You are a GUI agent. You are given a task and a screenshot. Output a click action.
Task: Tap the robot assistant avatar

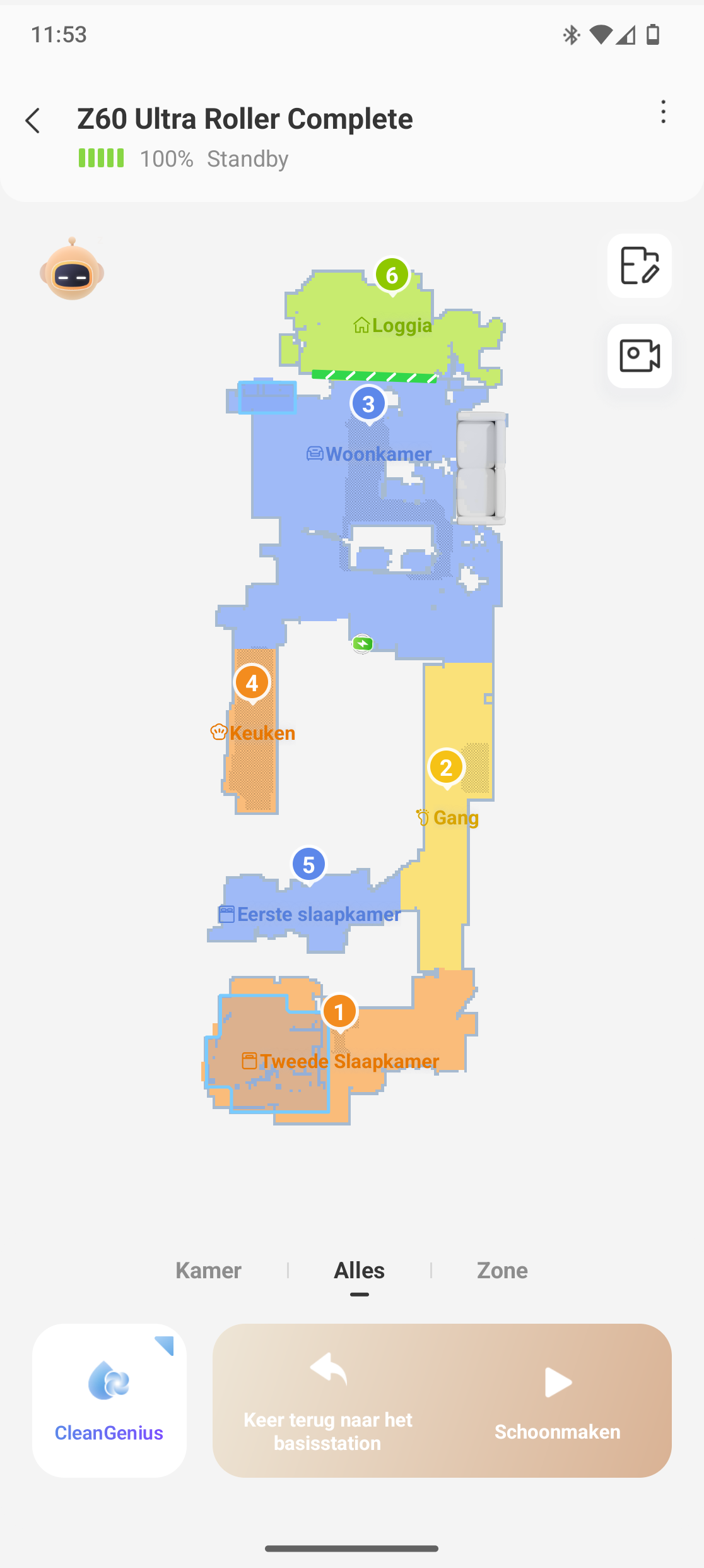pos(72,271)
